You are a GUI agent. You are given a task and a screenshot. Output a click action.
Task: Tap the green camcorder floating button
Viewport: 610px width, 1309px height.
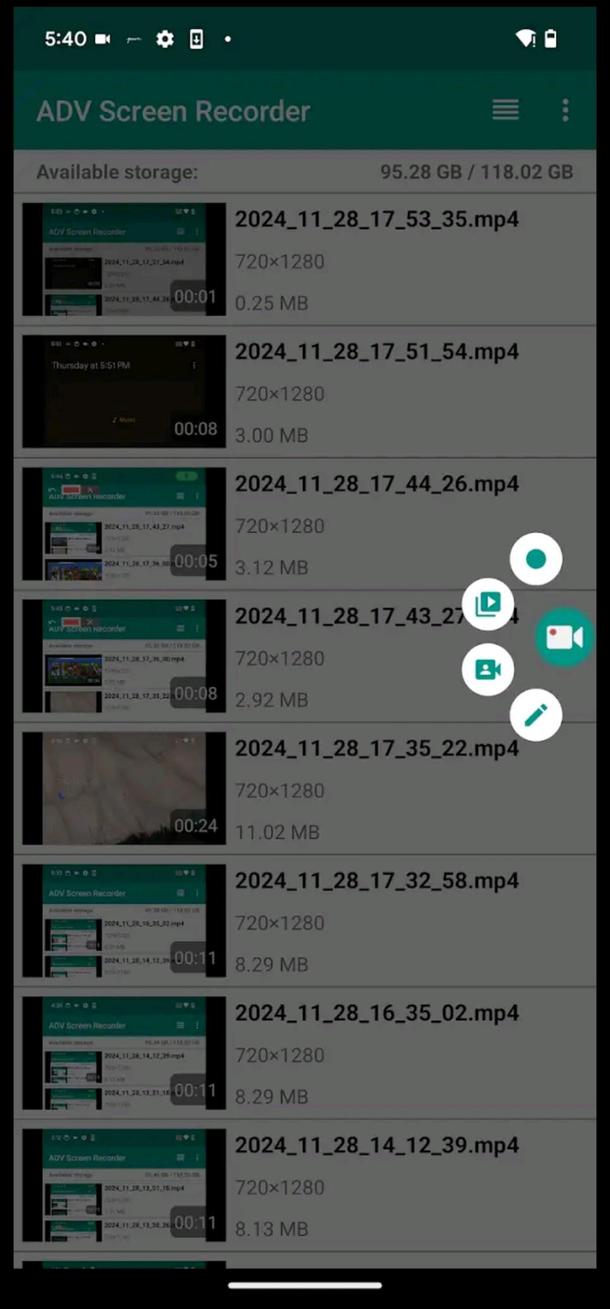coord(564,637)
